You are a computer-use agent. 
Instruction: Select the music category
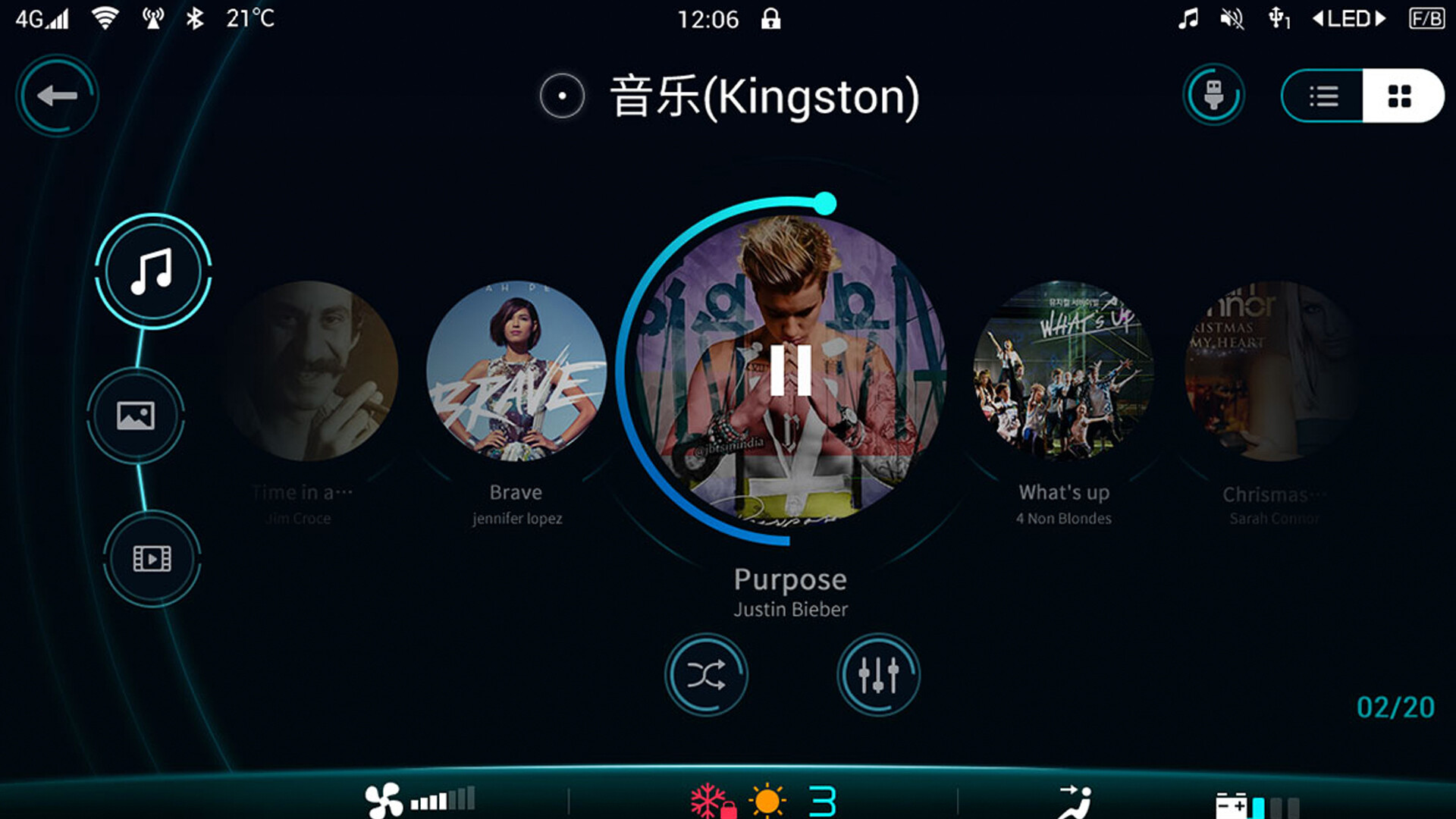[152, 271]
